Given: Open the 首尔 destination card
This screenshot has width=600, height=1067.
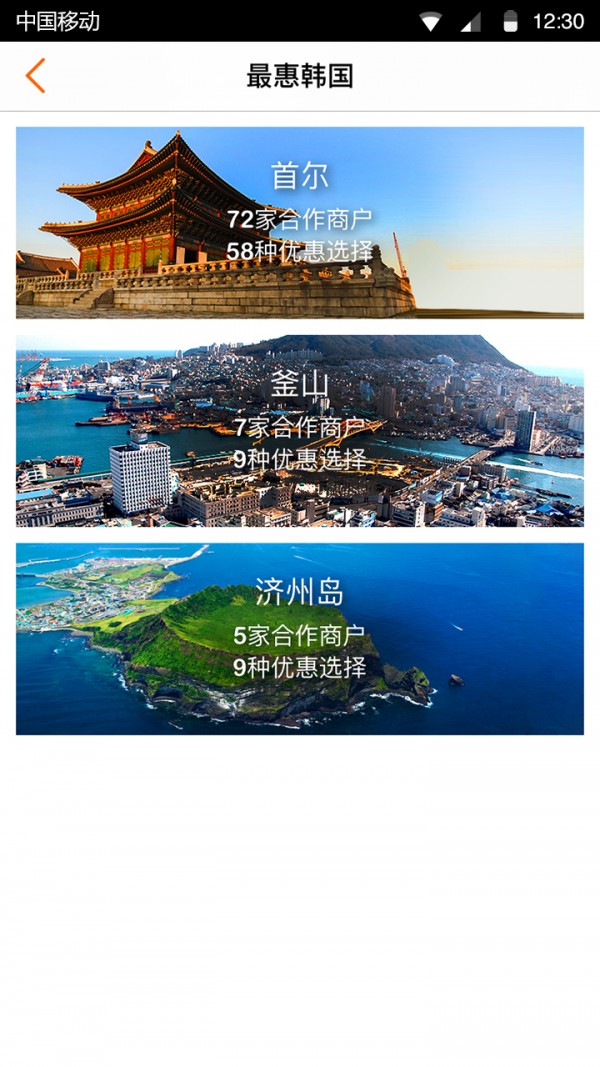Looking at the screenshot, I should tap(300, 222).
